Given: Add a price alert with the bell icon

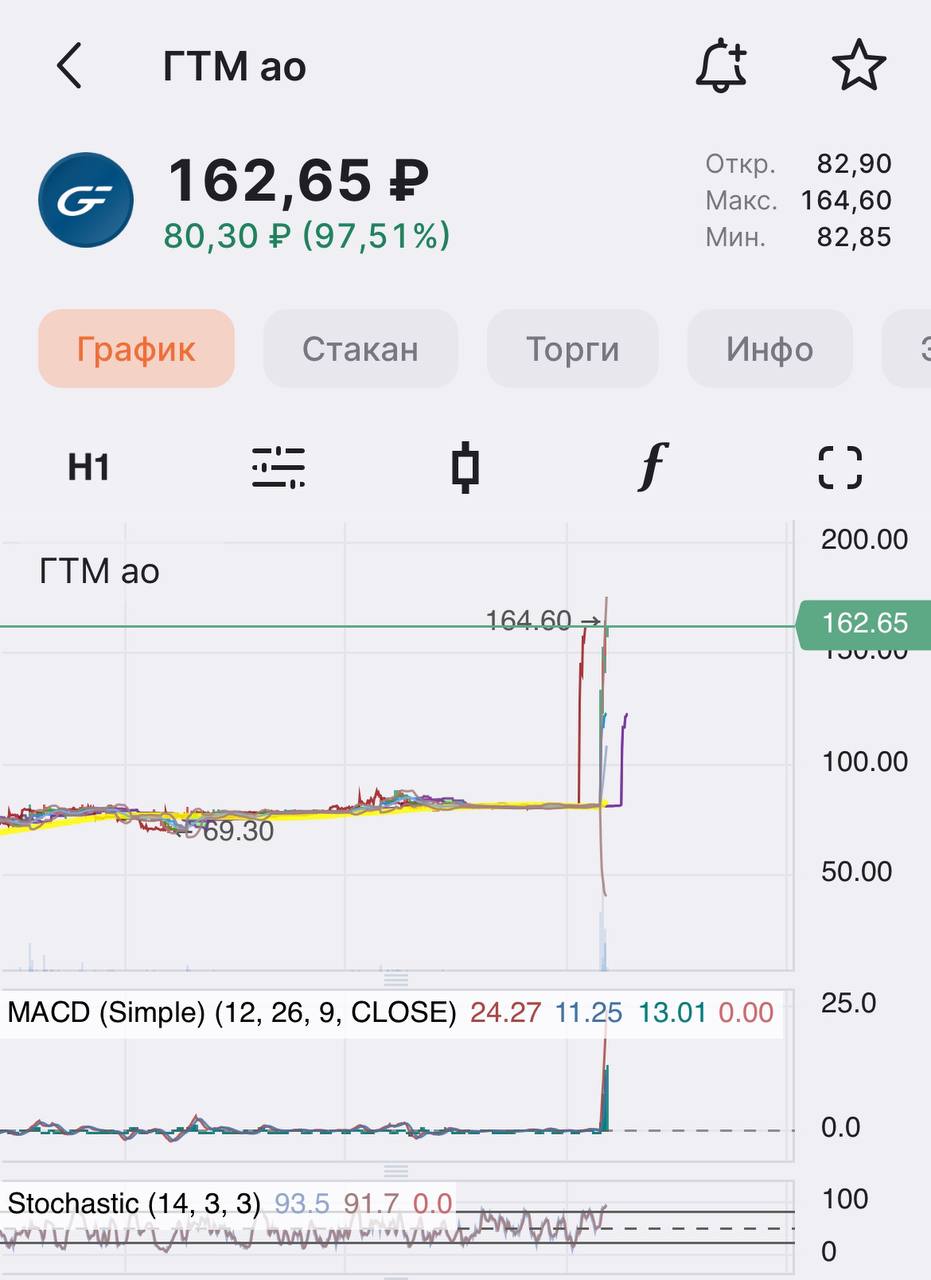Looking at the screenshot, I should [721, 67].
